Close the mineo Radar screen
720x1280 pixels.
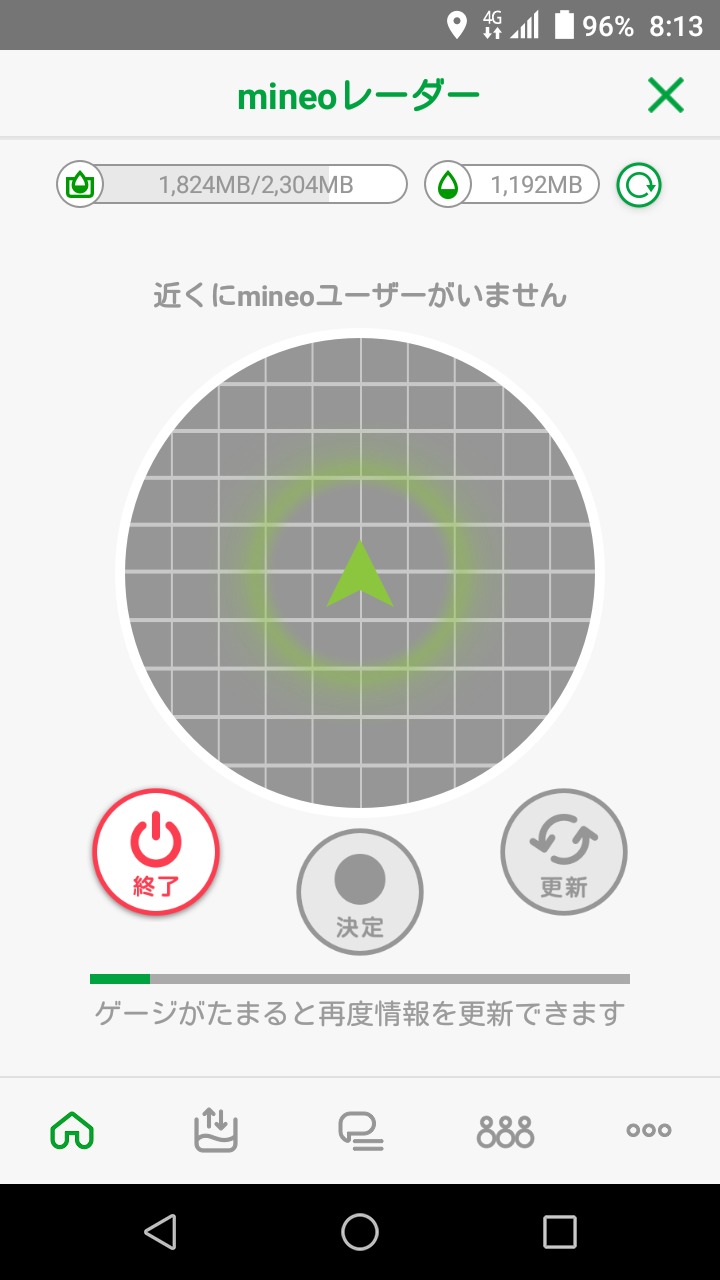tap(665, 96)
